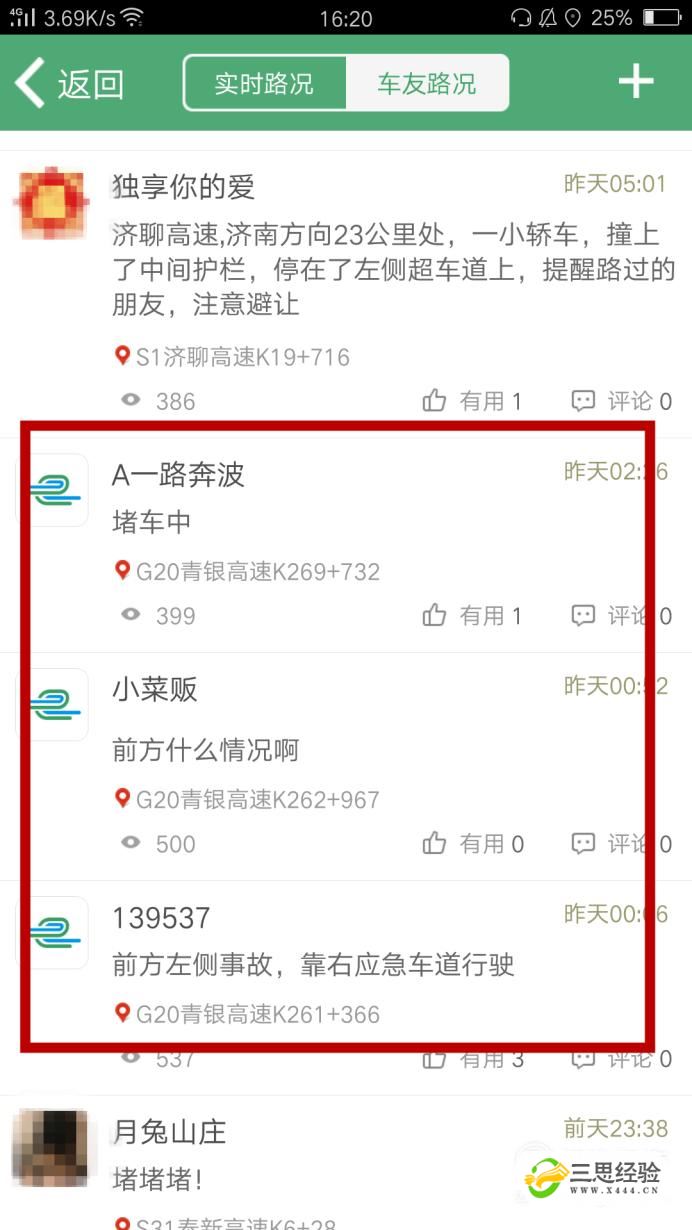Screen dimensions: 692x1230
Task: Open comments on 独享你的爱's post
Action: pyautogui.click(x=620, y=402)
